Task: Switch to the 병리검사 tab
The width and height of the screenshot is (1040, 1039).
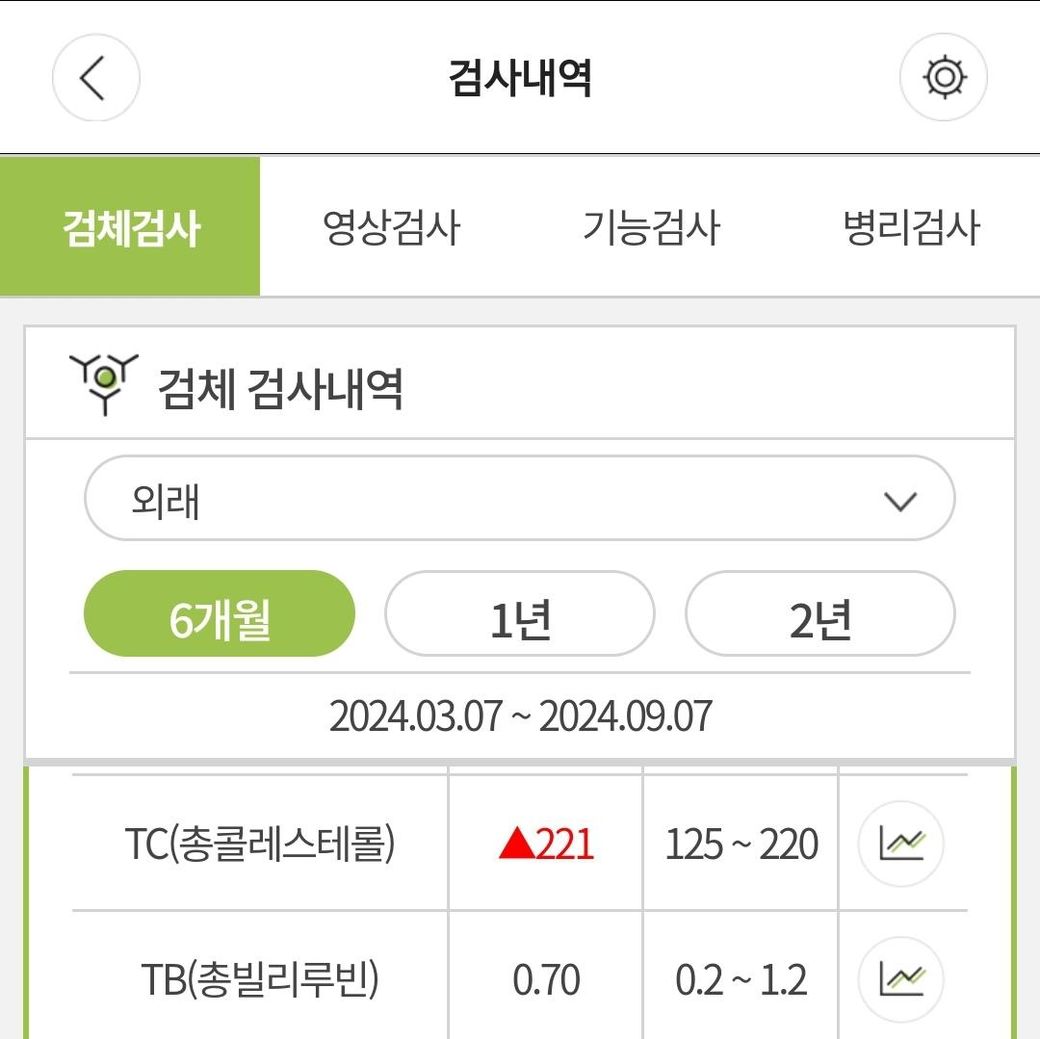Action: coord(911,227)
